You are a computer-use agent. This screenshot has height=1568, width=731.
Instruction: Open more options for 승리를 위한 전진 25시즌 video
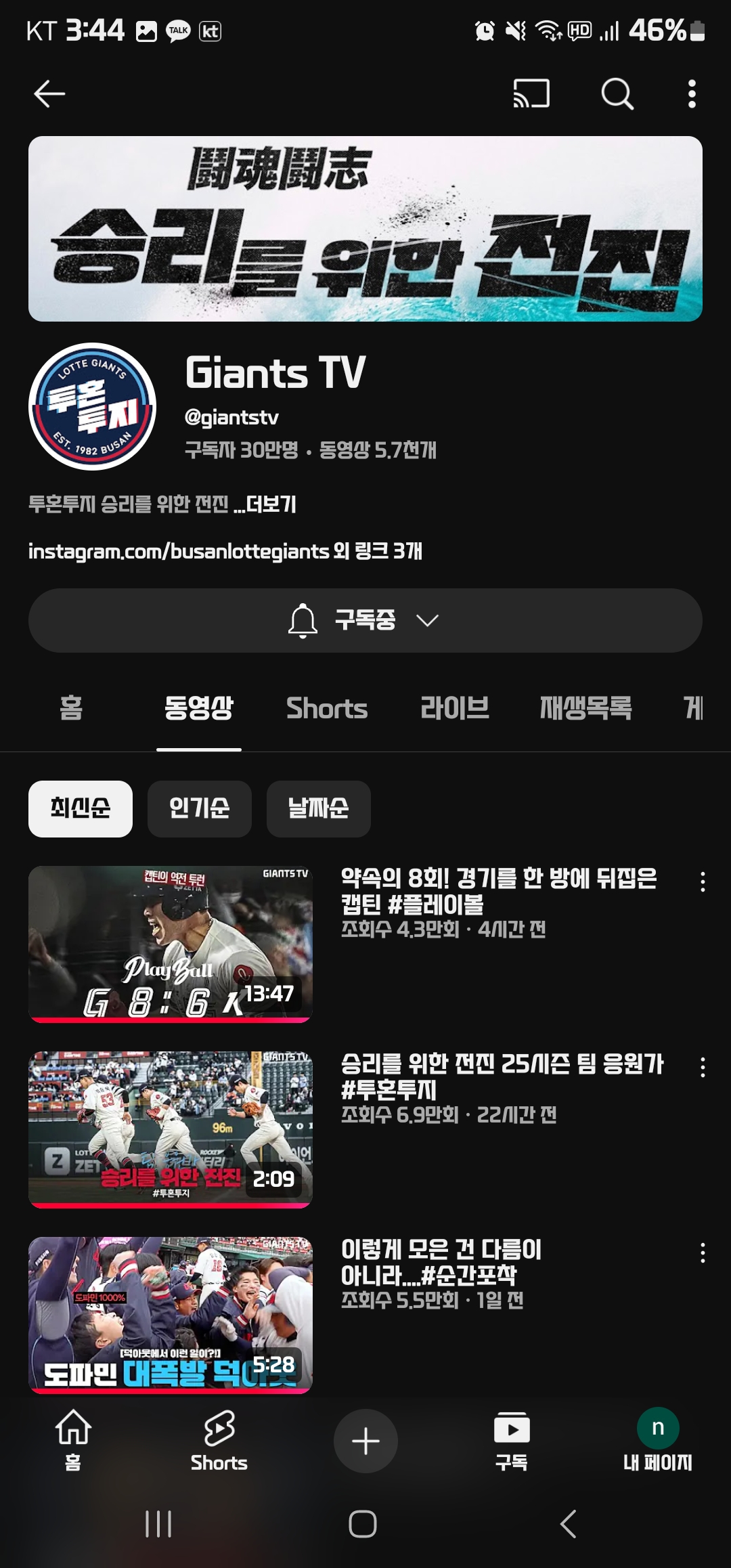(703, 1067)
